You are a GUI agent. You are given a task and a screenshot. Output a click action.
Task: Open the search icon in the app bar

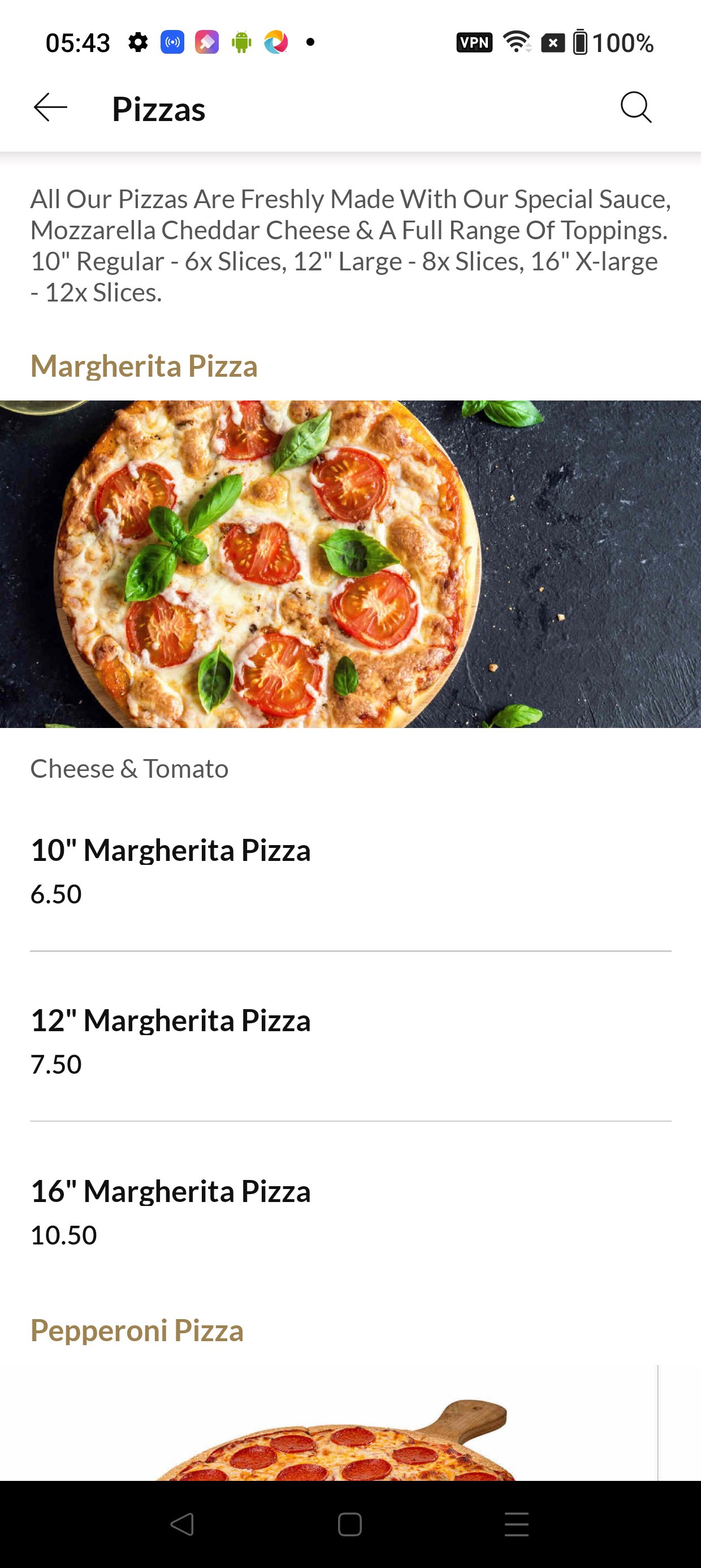click(x=636, y=109)
